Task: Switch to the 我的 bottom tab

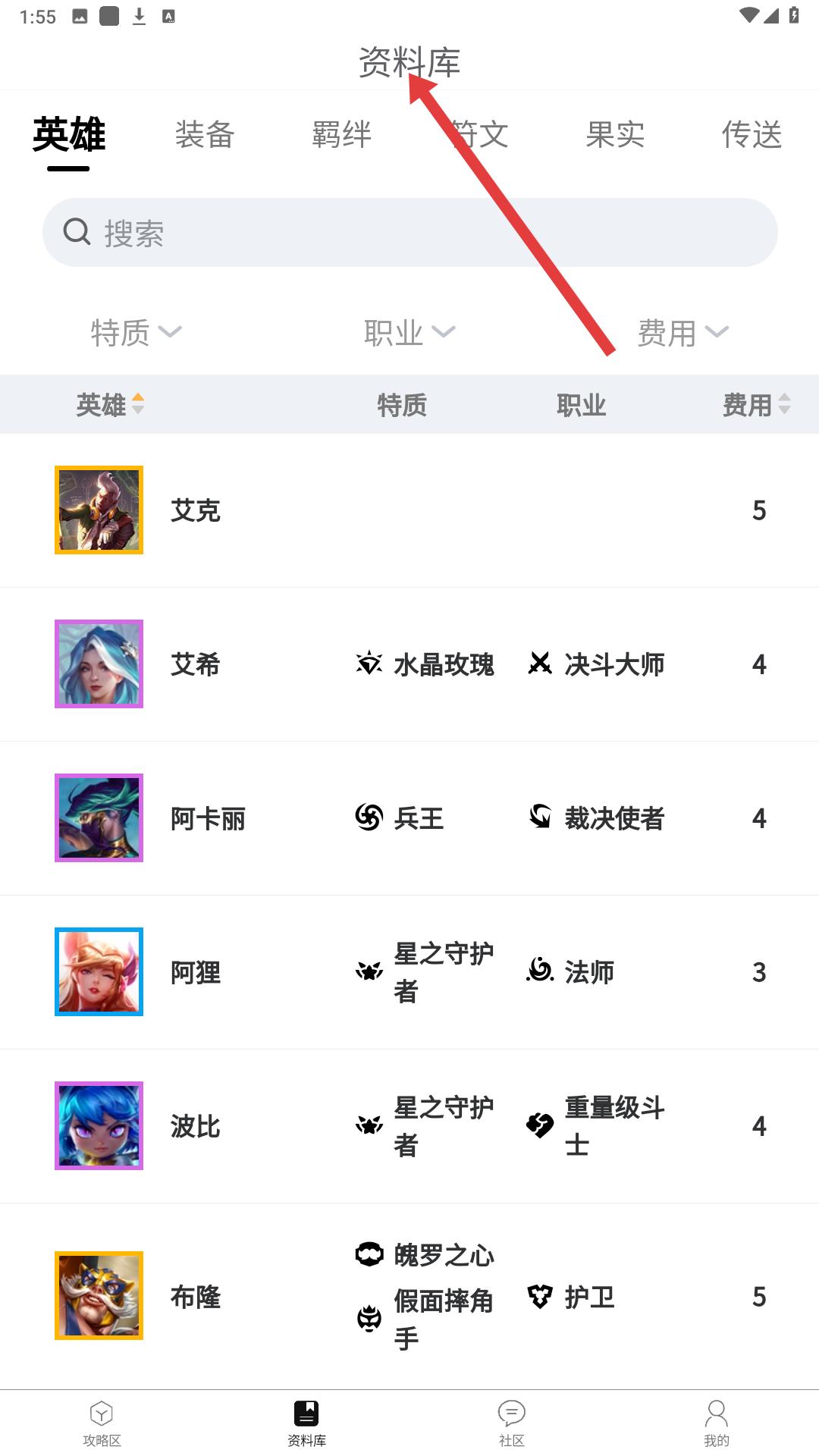Action: click(x=717, y=1423)
